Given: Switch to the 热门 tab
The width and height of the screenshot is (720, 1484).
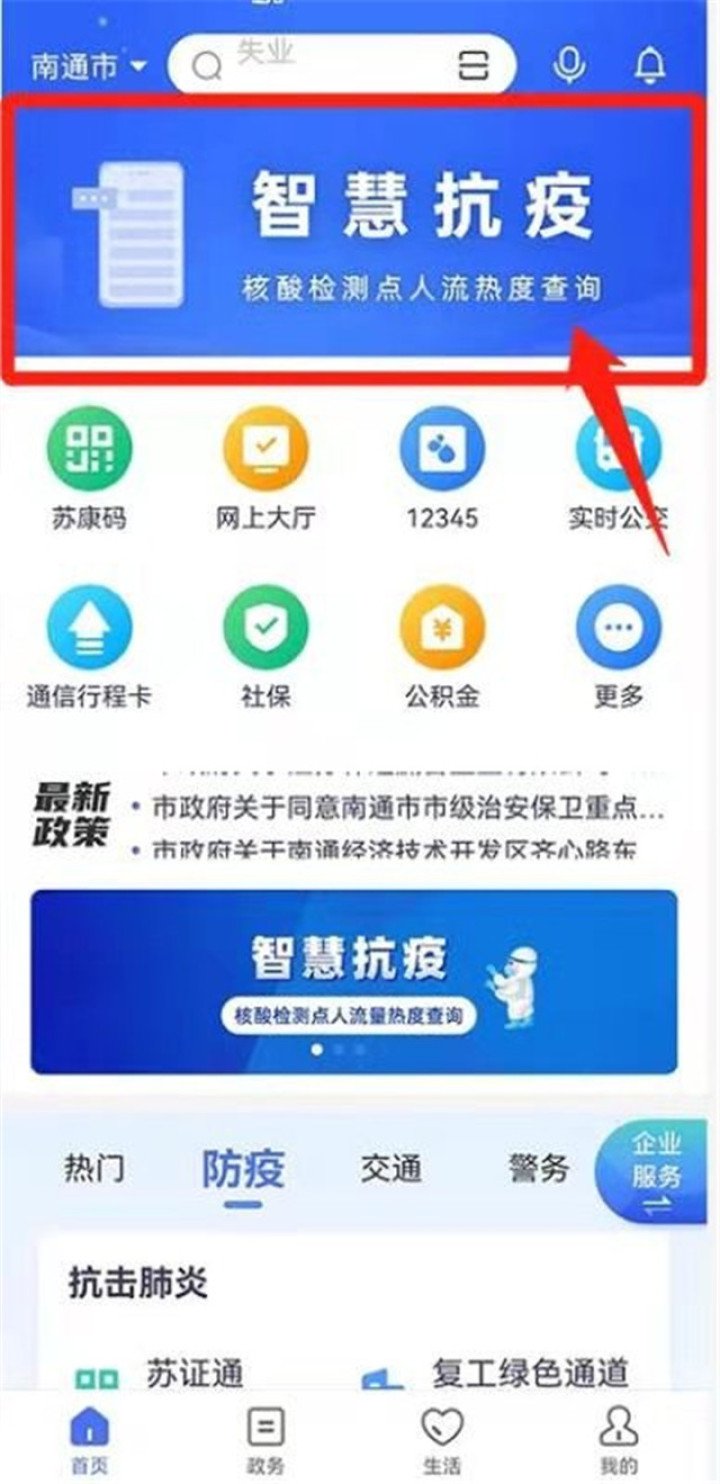Looking at the screenshot, I should 95,1168.
